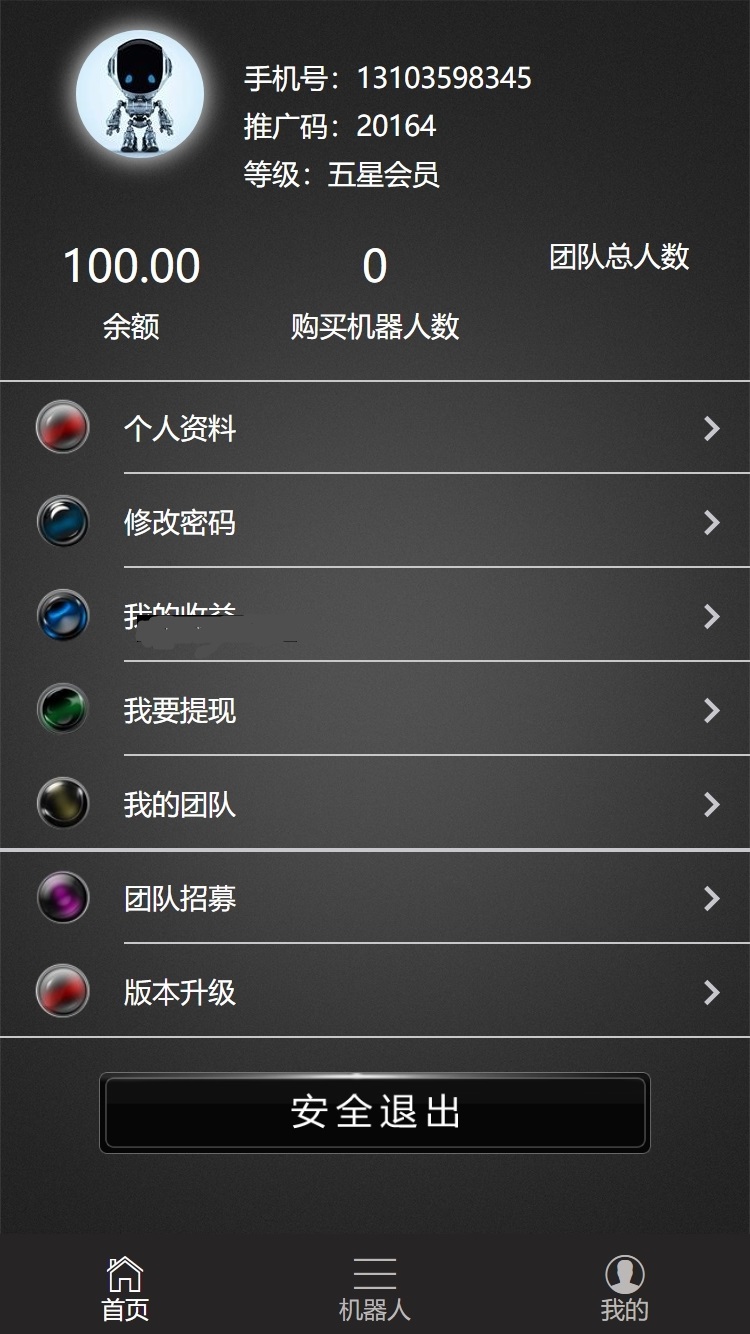Screen dimensions: 750x1334
Task: Open 团队招募 recruitment row
Action: click(x=375, y=898)
